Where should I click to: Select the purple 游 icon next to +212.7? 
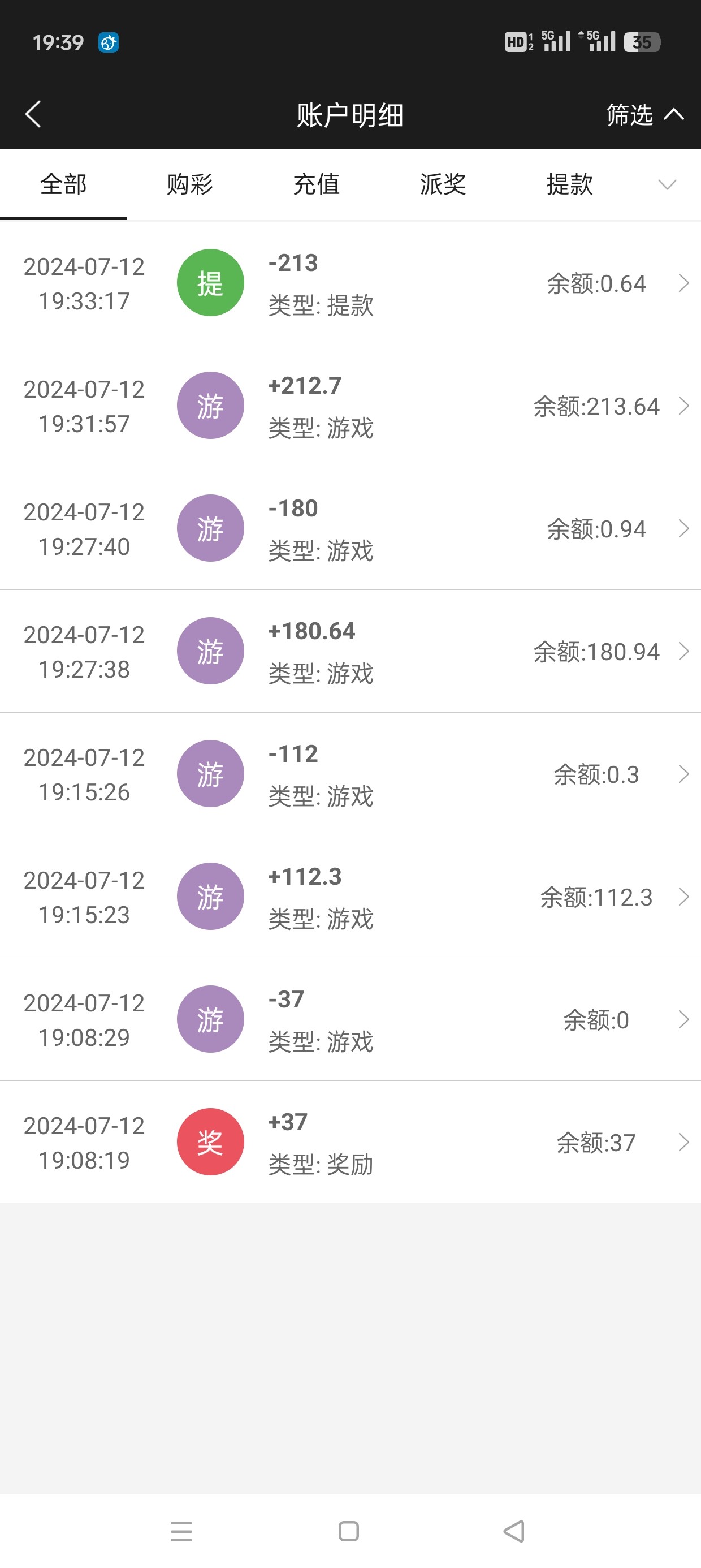point(210,405)
